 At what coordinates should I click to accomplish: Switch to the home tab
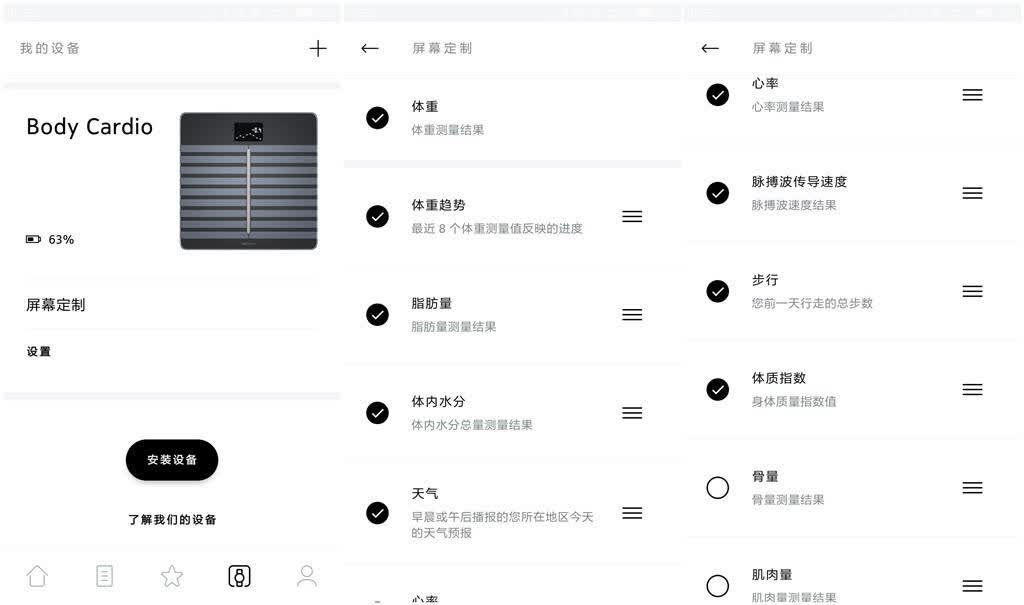pos(37,576)
